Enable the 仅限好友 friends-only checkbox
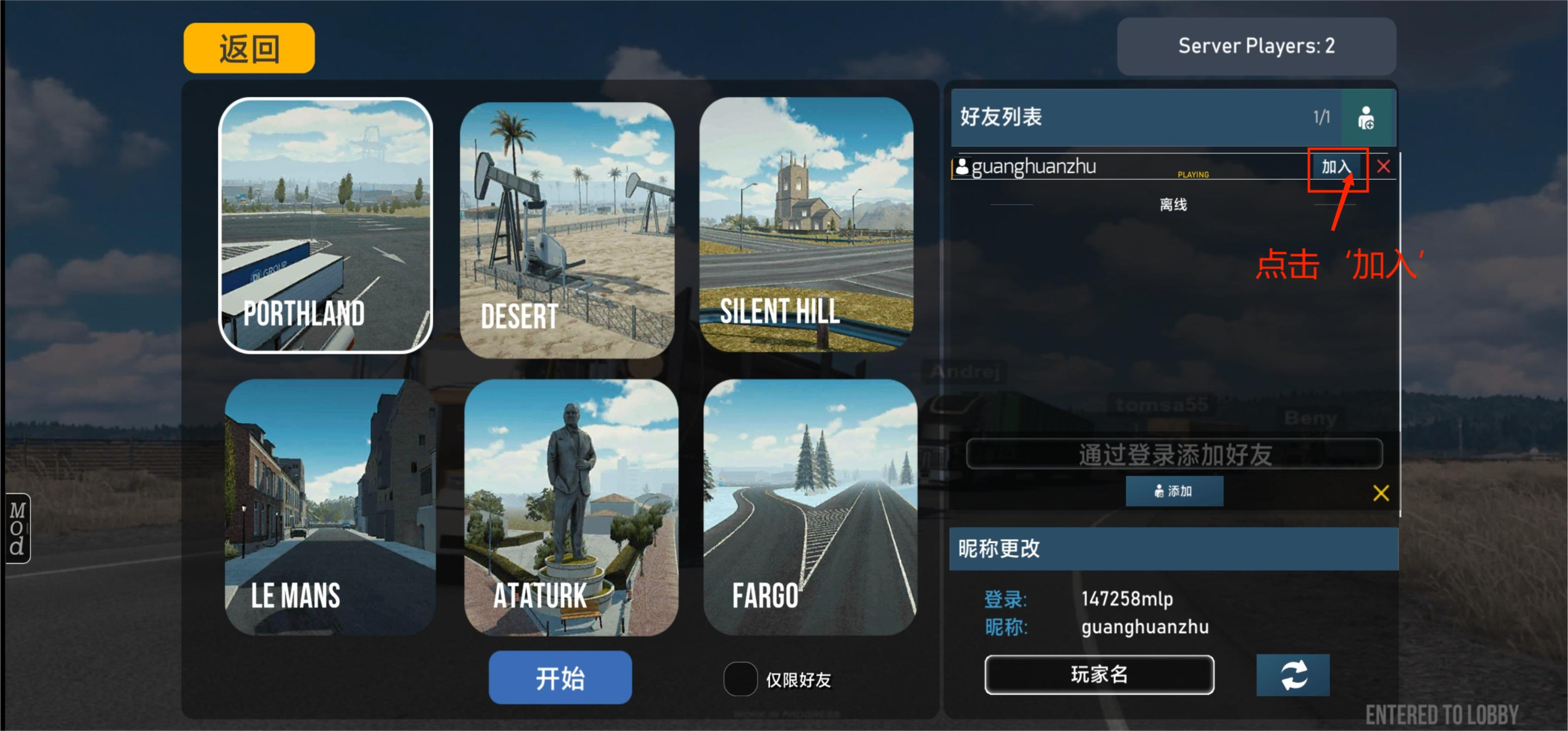 [x=740, y=678]
